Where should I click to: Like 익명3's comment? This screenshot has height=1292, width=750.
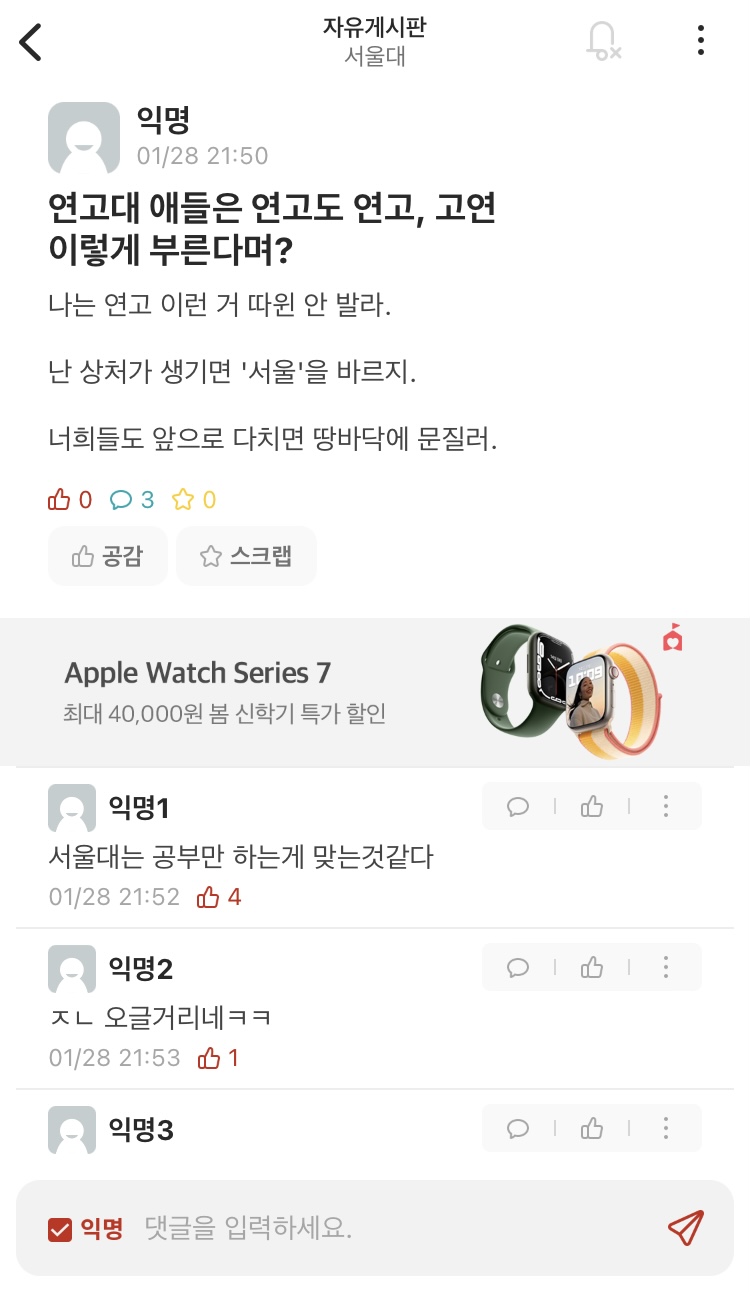tap(592, 1129)
